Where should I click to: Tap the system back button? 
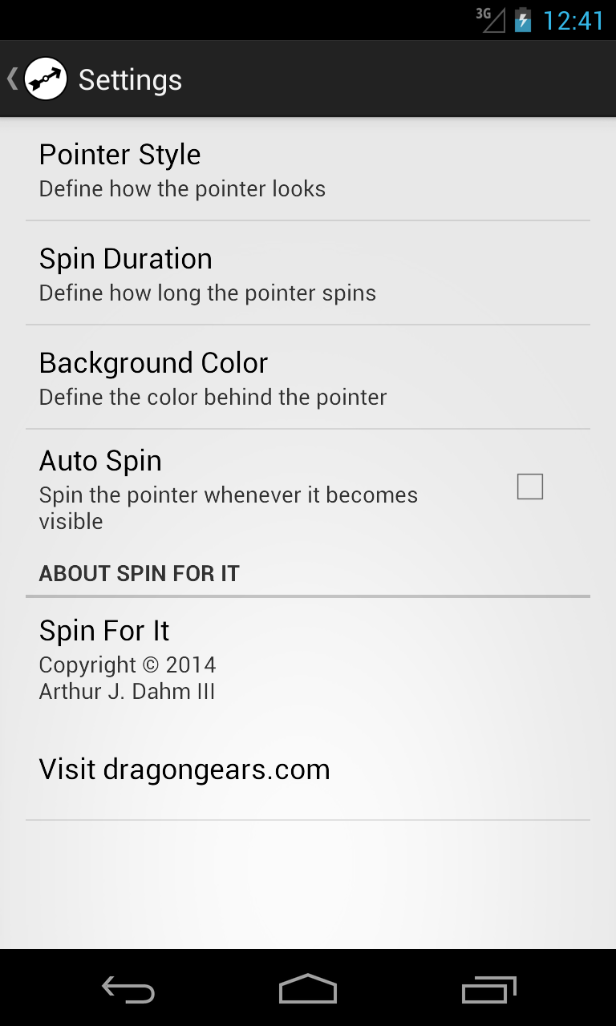point(128,989)
